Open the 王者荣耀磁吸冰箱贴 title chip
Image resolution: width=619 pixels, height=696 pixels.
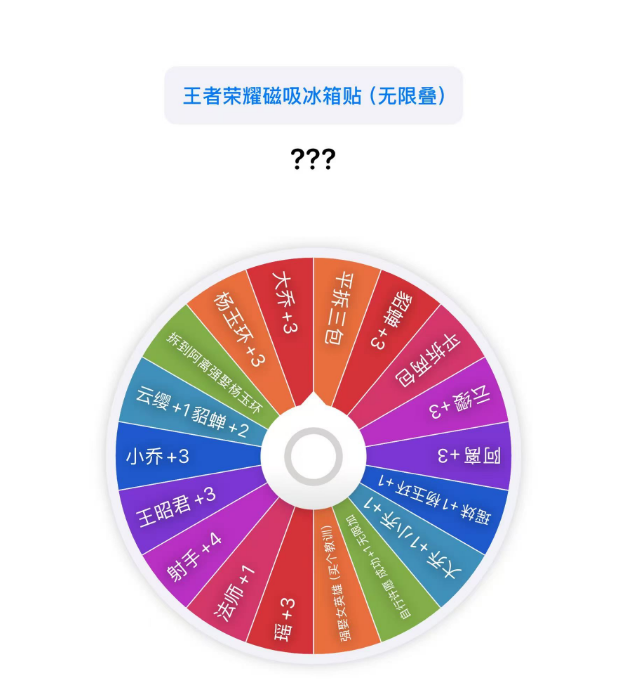pyautogui.click(x=313, y=96)
